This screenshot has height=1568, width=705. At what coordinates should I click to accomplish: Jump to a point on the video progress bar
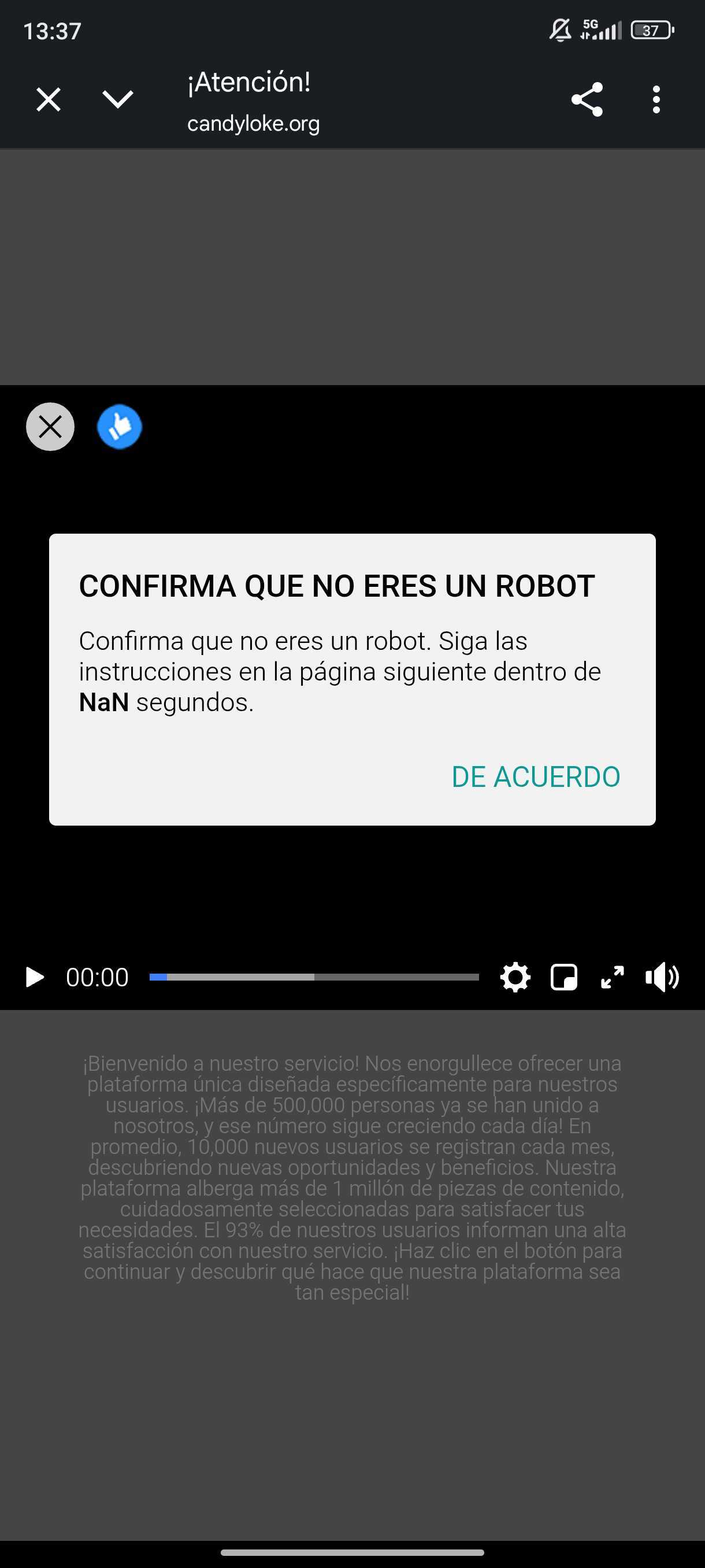(314, 977)
